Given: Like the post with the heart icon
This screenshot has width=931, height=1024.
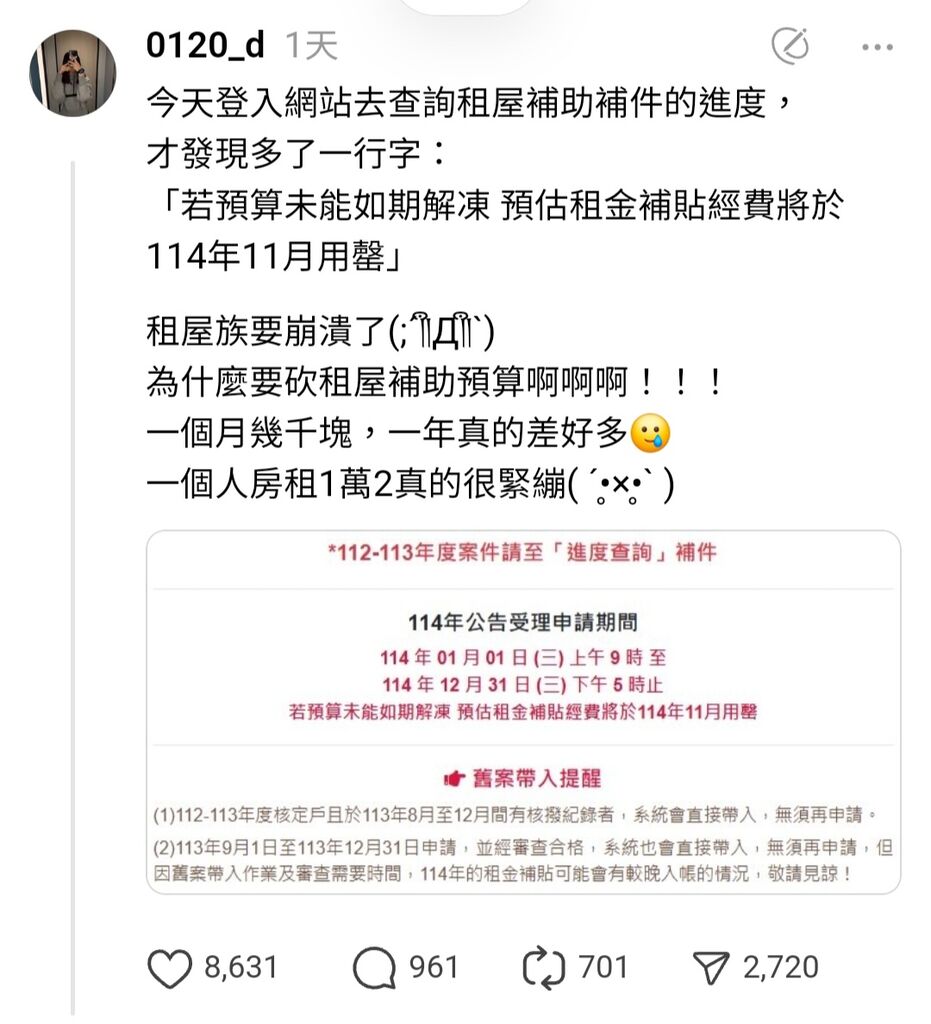Looking at the screenshot, I should click(x=170, y=968).
